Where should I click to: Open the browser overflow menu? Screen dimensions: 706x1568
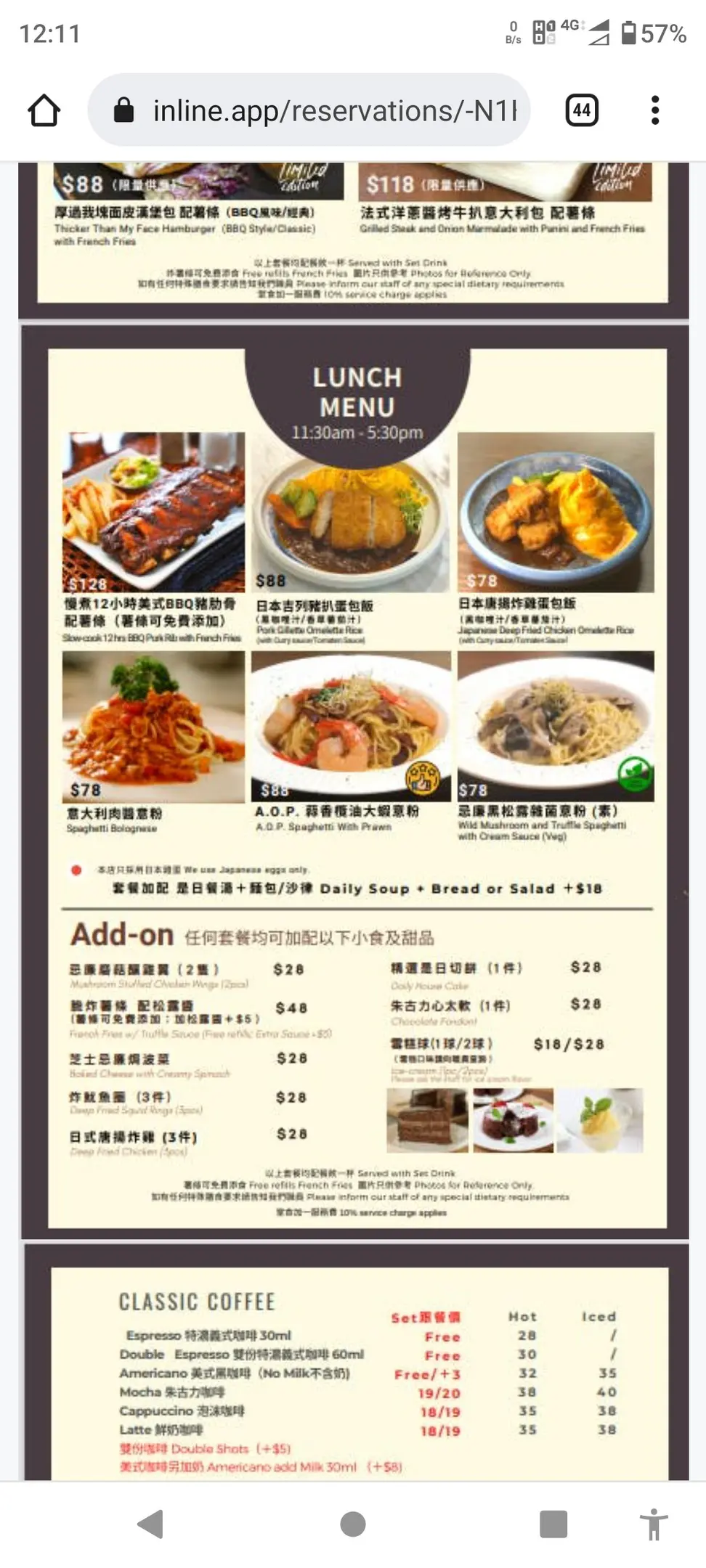[655, 111]
